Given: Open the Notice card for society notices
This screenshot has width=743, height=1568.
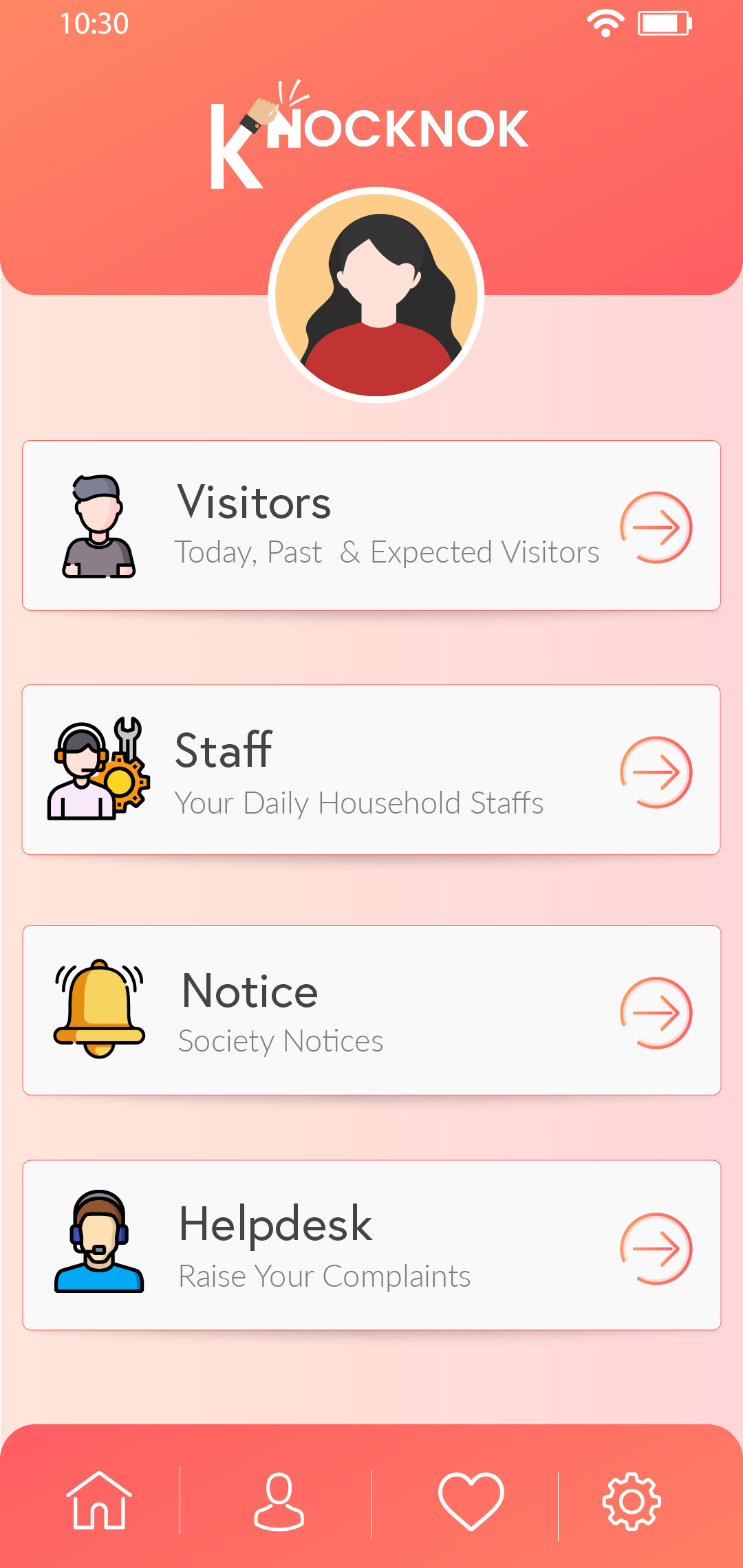Looking at the screenshot, I should pos(371,1010).
